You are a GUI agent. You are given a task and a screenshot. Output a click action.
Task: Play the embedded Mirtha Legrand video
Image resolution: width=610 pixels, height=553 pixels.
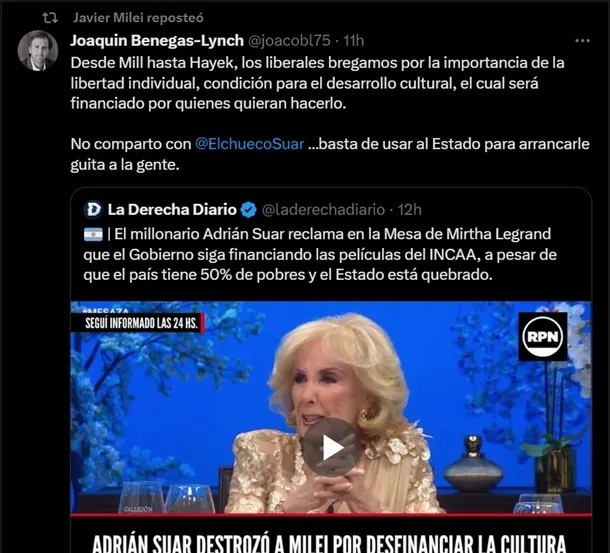(331, 446)
